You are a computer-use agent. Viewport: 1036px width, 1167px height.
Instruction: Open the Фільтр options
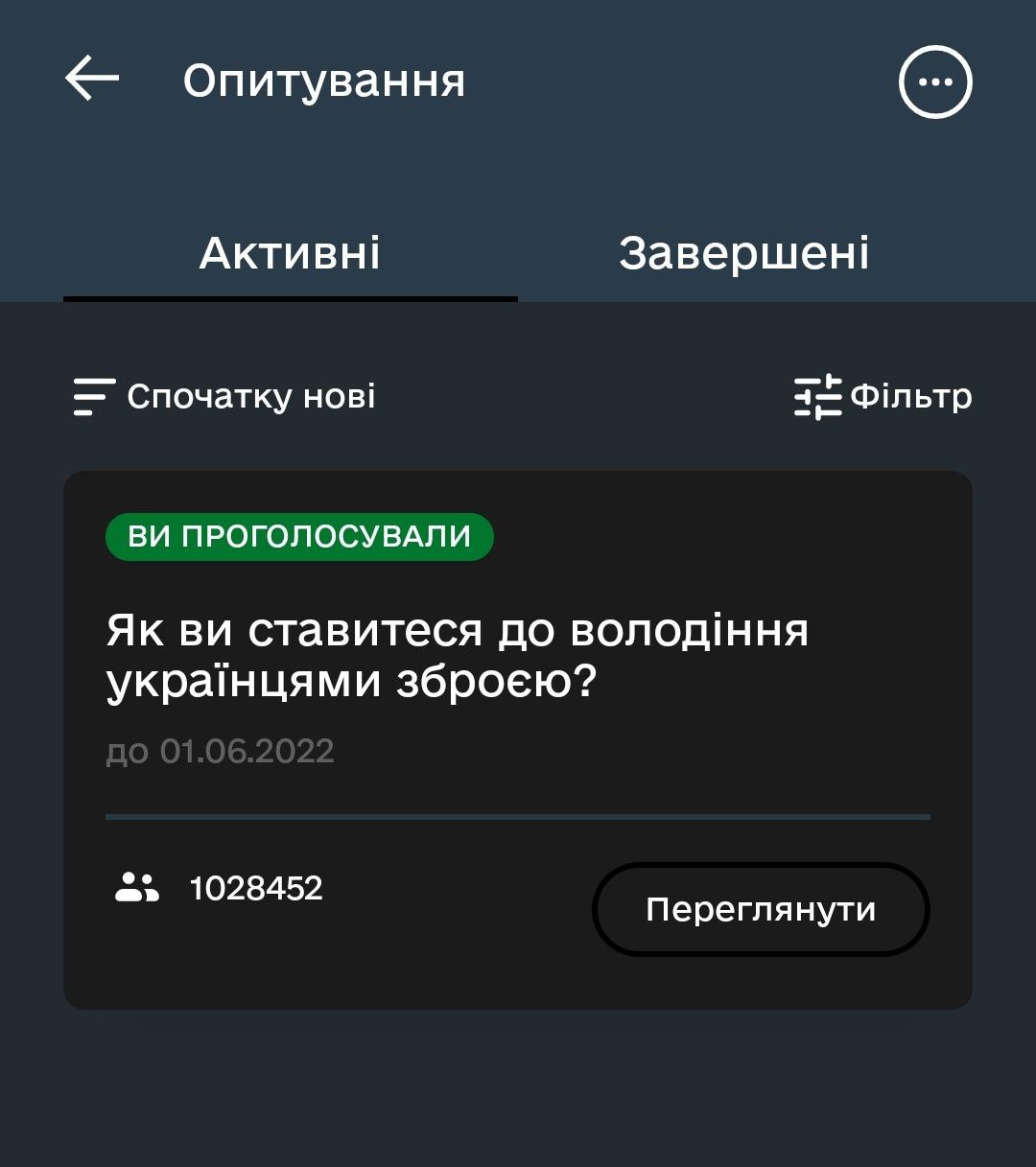[x=883, y=397]
